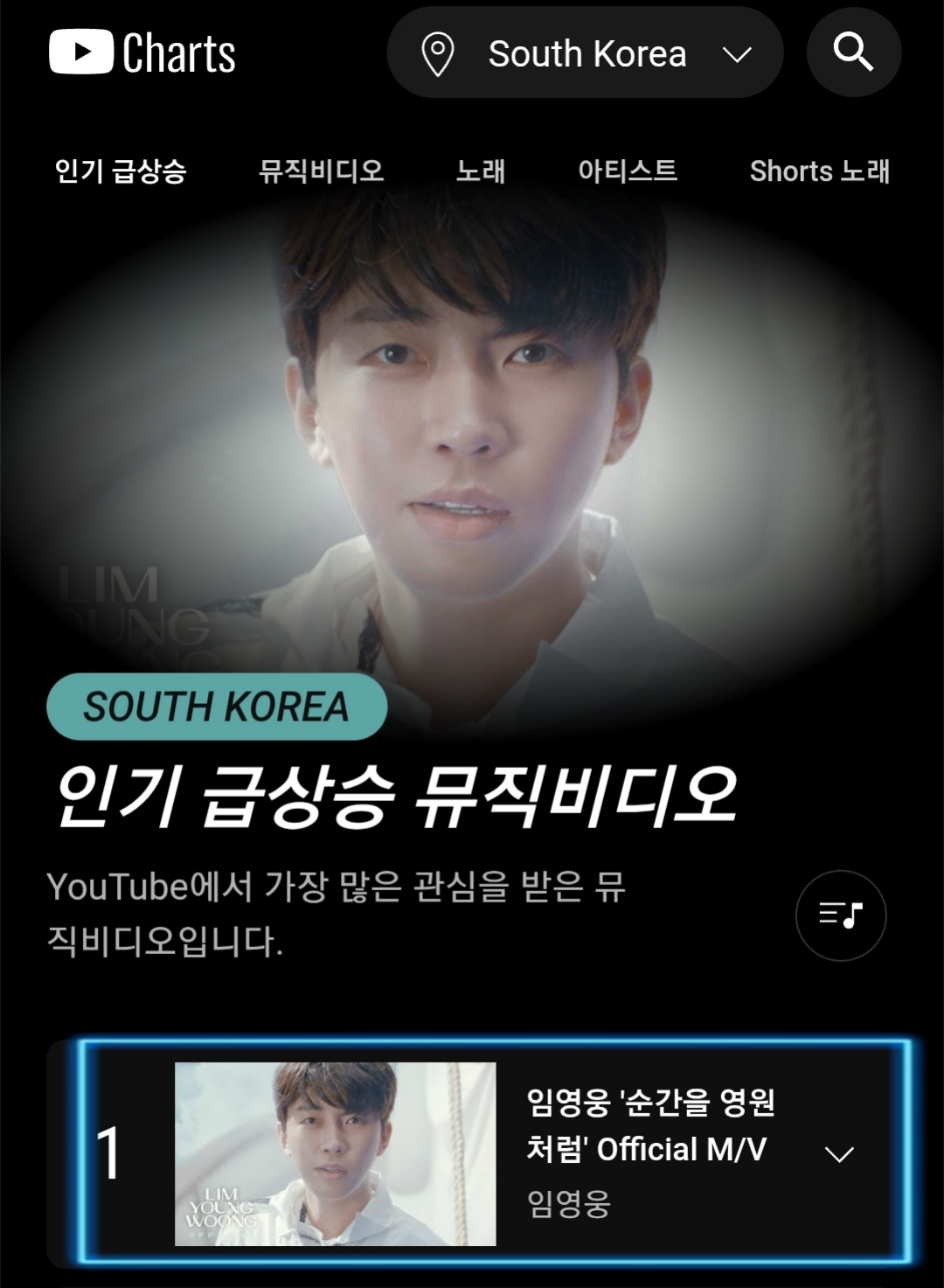Tap the search magnifier icon

click(853, 53)
